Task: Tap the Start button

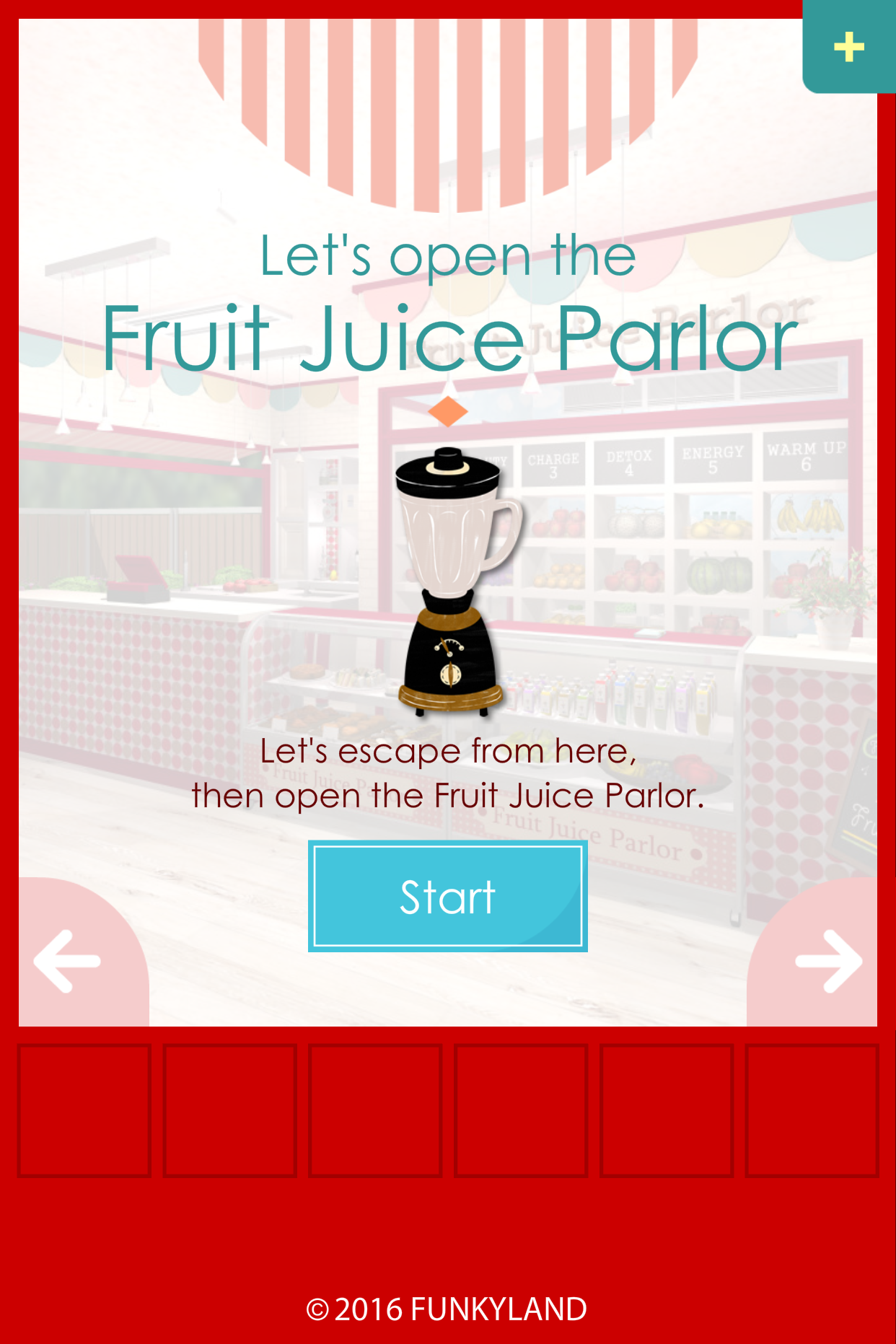Action: click(x=447, y=896)
